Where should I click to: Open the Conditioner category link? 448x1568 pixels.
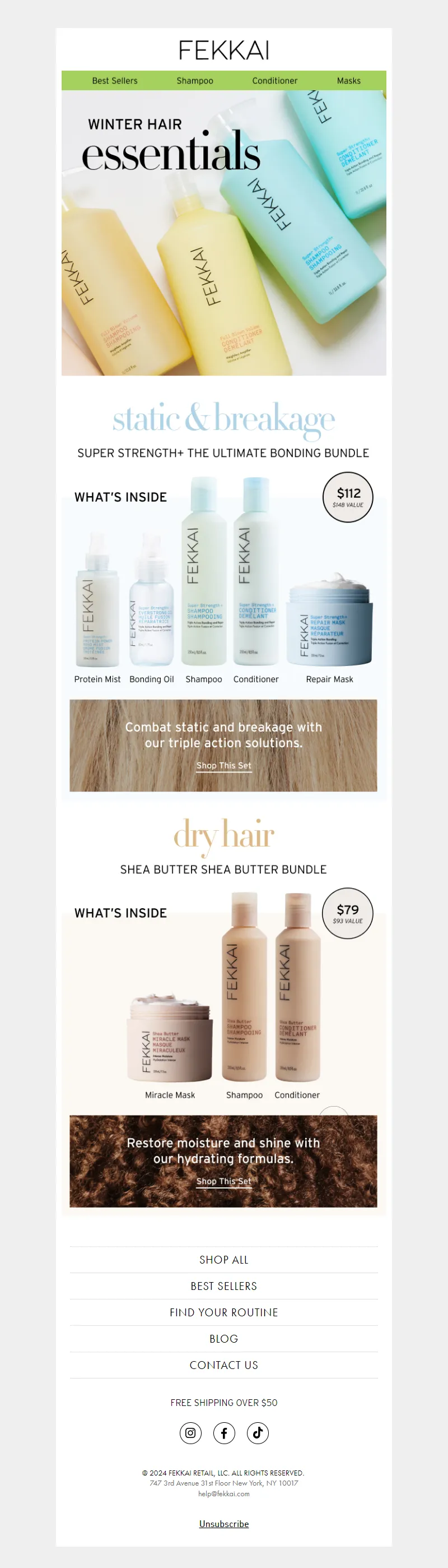(x=275, y=80)
